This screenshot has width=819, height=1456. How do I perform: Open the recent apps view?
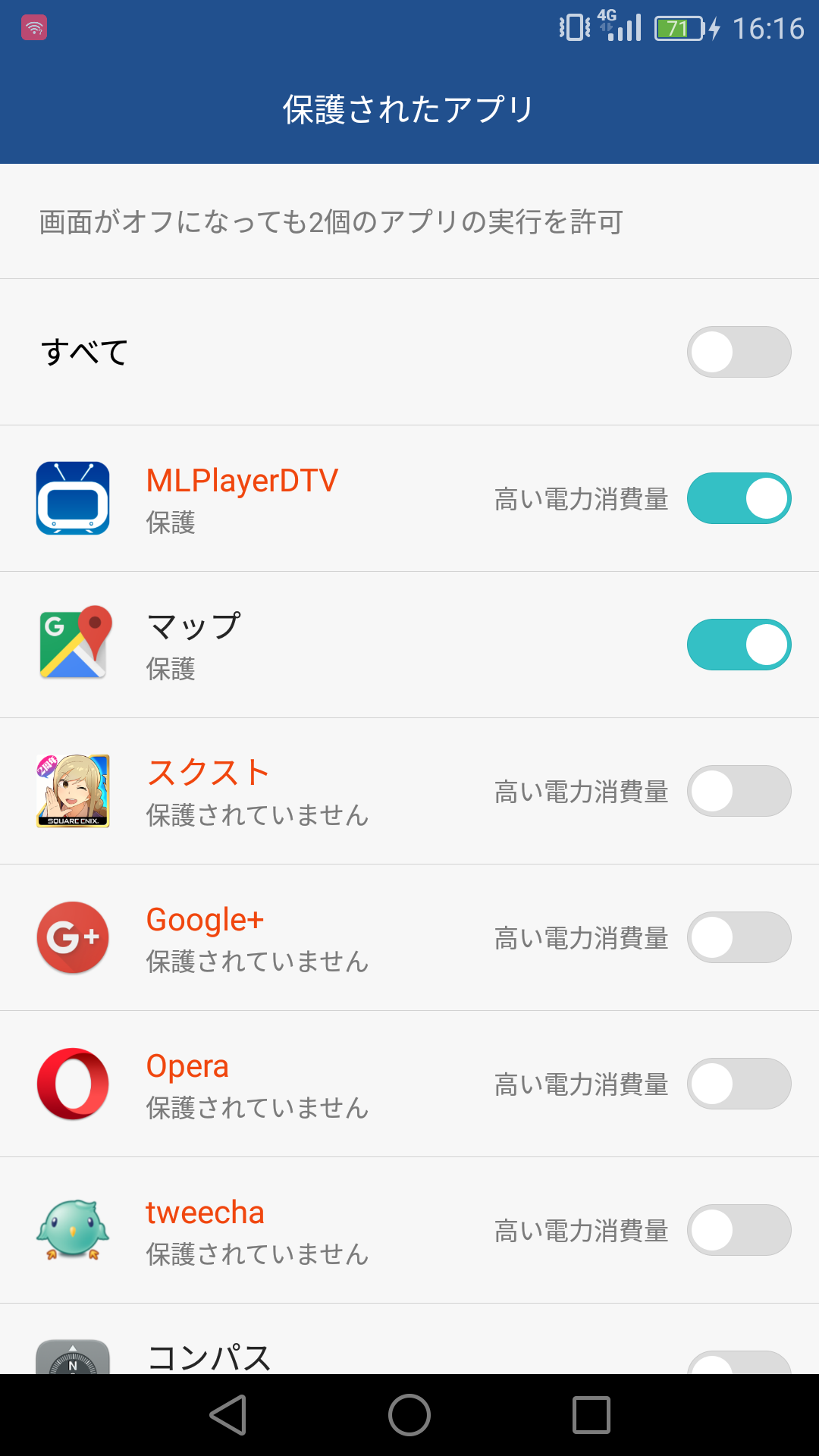pos(591,1415)
